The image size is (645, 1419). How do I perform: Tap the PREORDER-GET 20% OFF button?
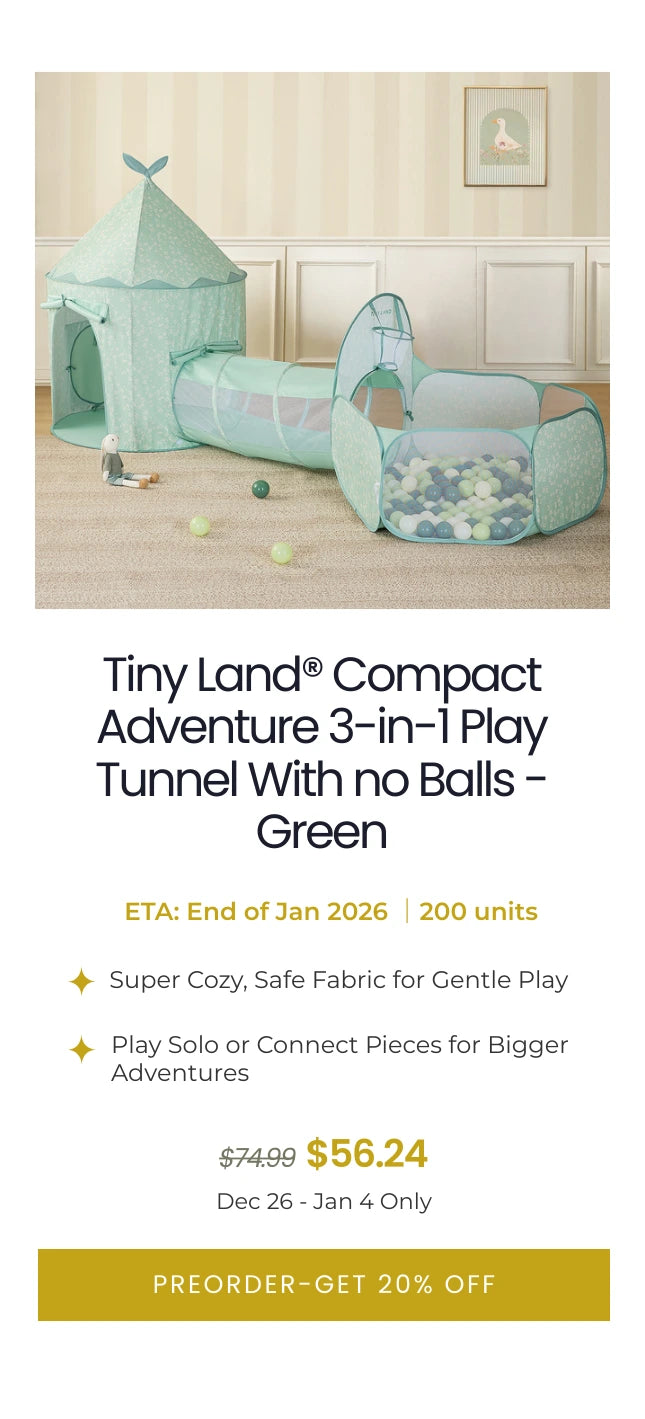click(x=323, y=1284)
